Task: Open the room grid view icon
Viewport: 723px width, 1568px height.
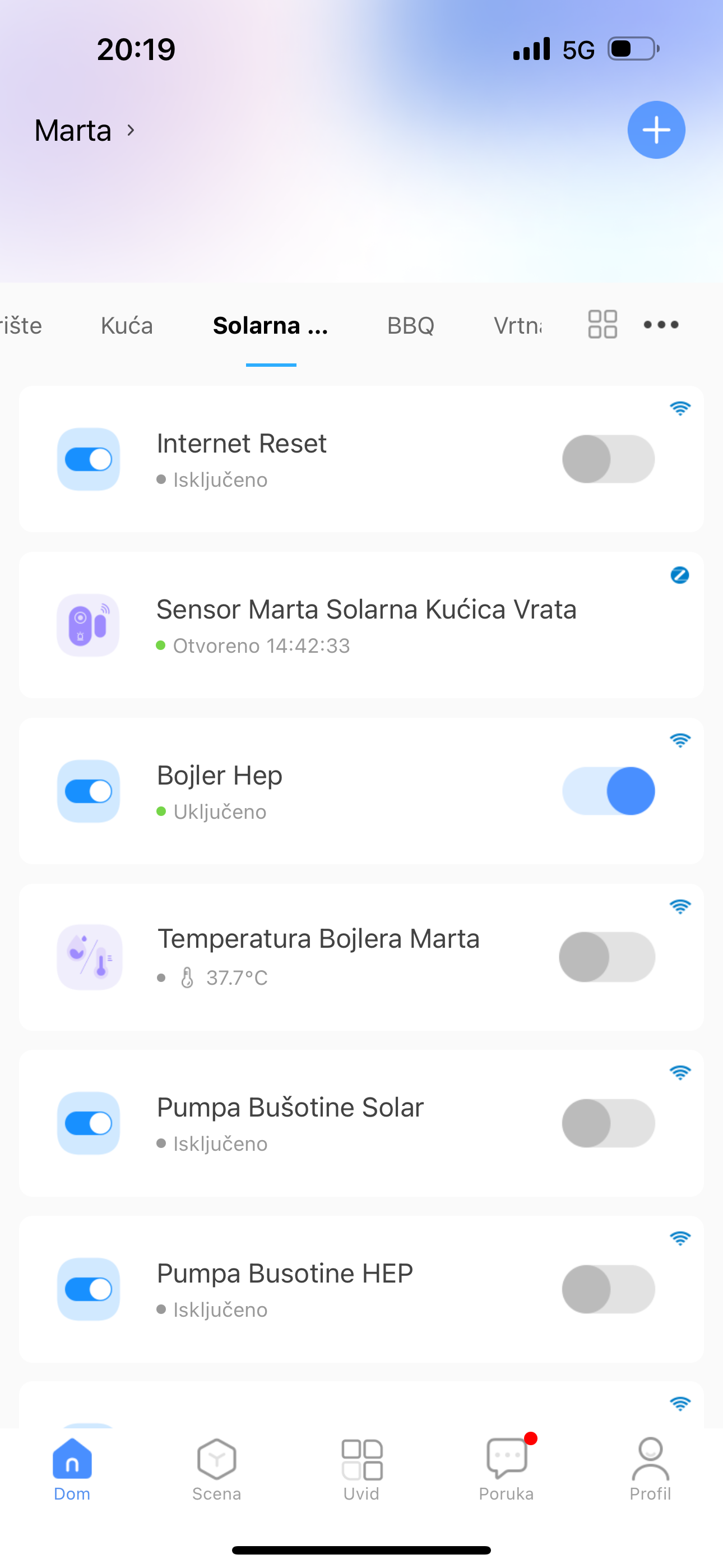Action: click(x=602, y=325)
